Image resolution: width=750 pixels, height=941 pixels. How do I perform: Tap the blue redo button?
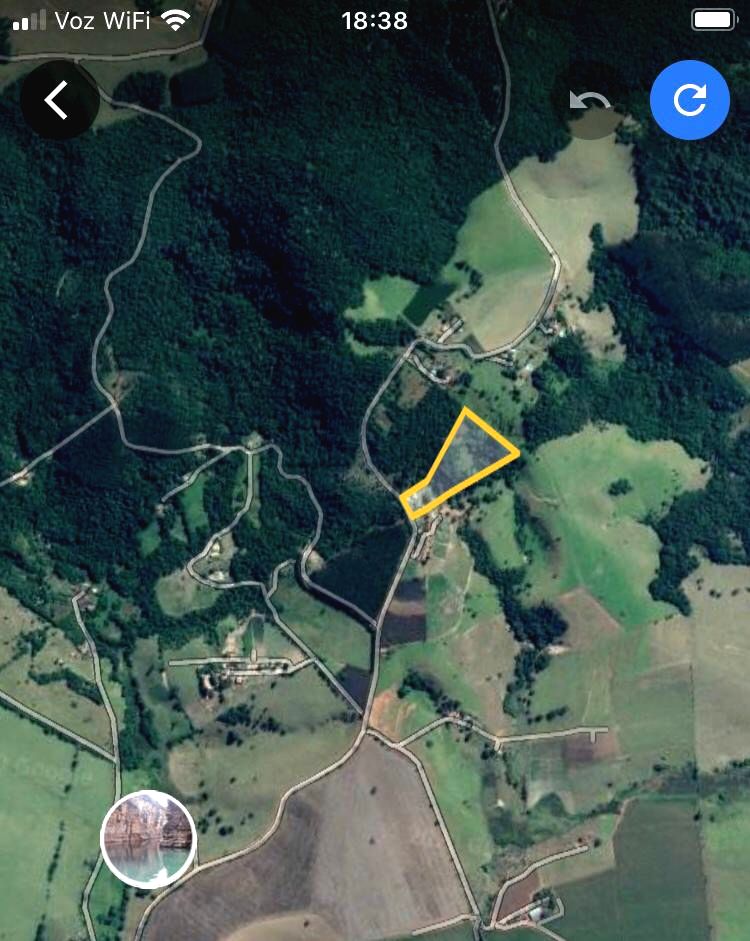pyautogui.click(x=689, y=100)
